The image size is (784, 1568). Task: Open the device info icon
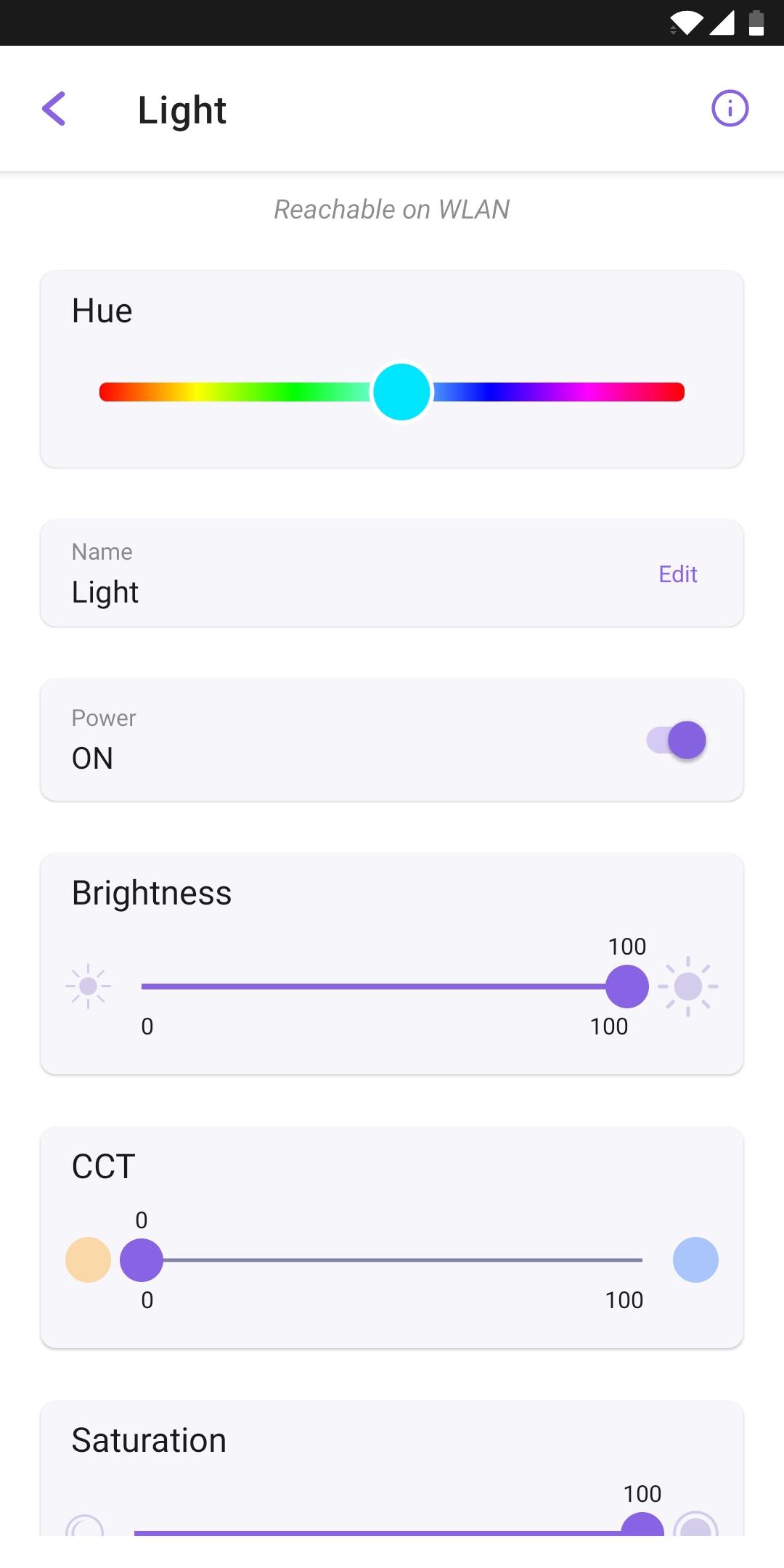(730, 109)
